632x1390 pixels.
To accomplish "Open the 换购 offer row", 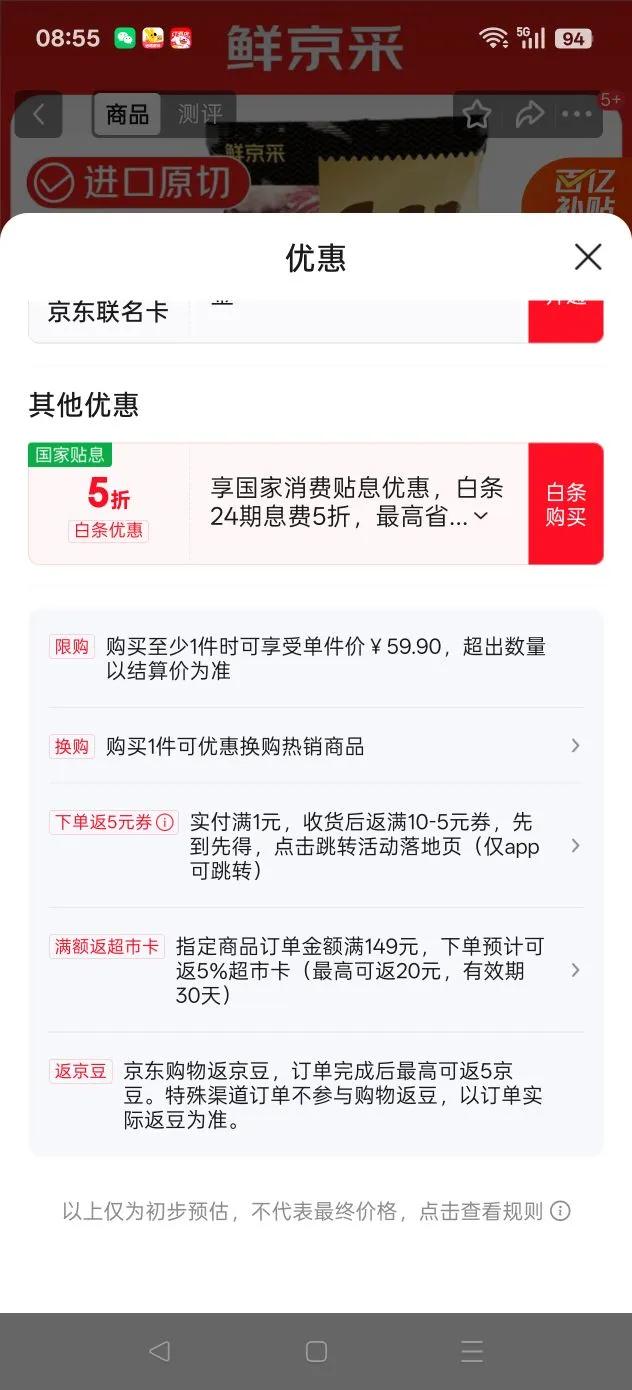I will tap(316, 746).
